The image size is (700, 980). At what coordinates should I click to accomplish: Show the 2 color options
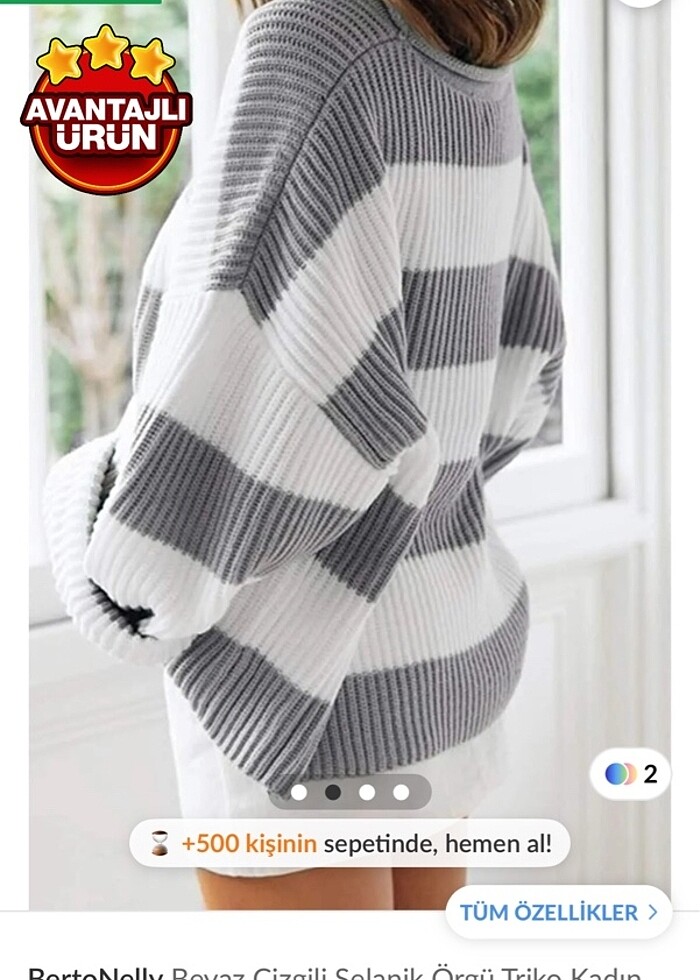(x=631, y=774)
